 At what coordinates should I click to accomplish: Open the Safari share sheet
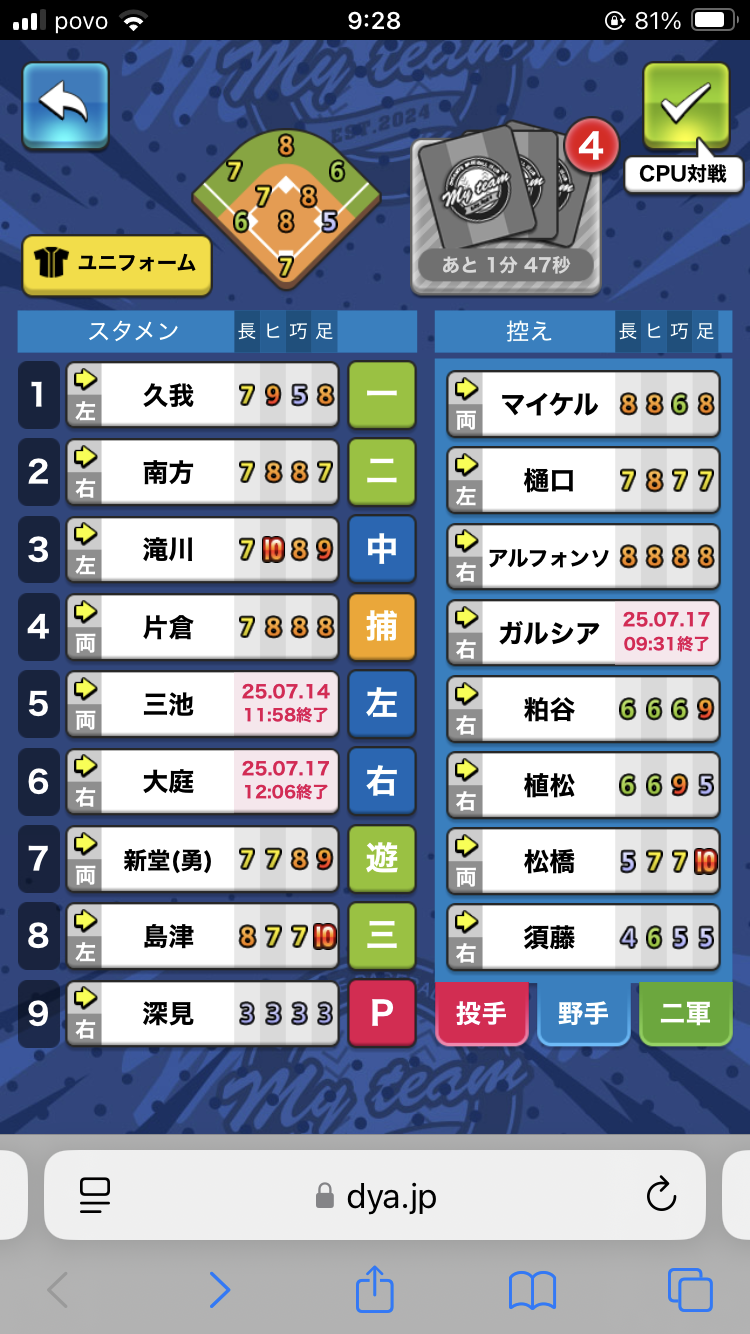pos(374,1289)
